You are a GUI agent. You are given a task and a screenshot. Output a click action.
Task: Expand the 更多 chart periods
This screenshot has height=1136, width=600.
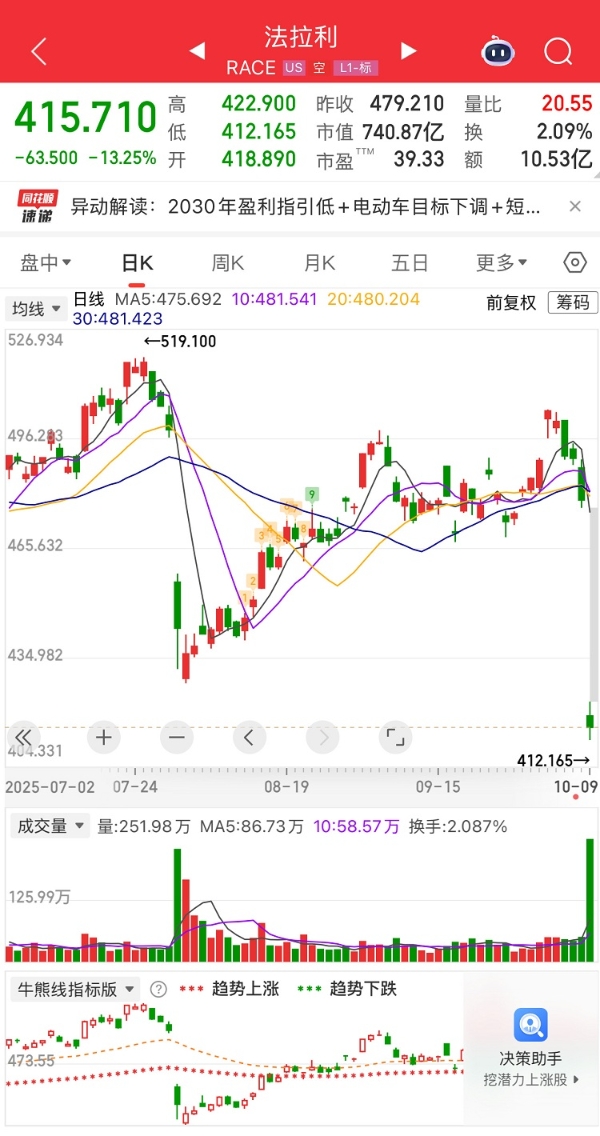click(x=501, y=263)
